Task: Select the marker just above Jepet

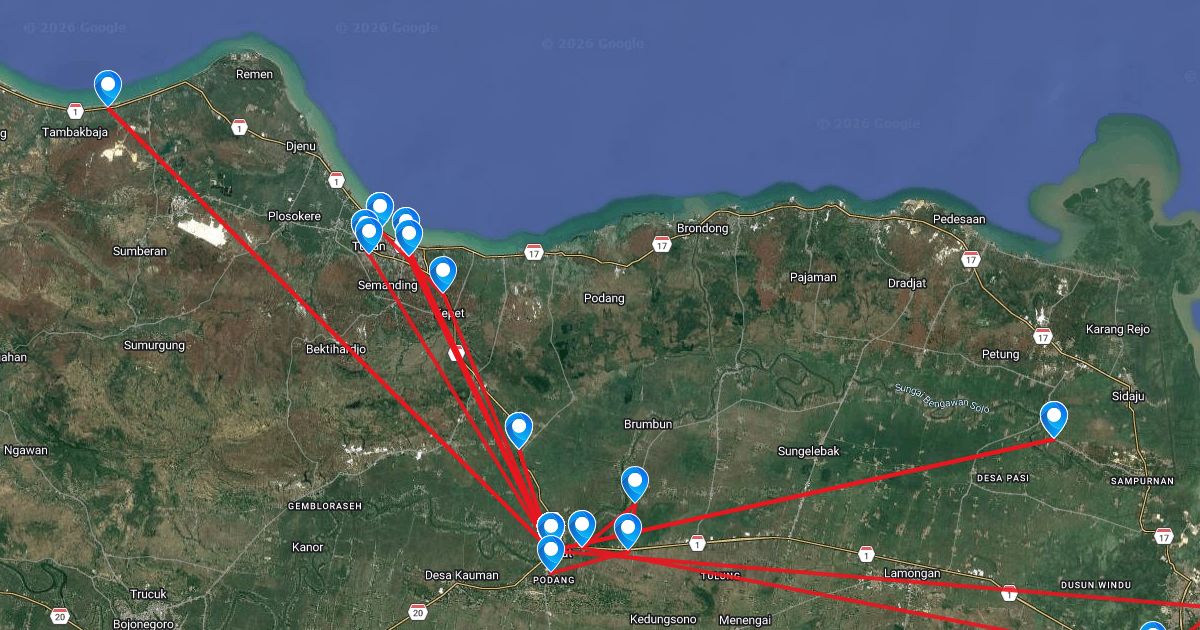Action: click(443, 271)
